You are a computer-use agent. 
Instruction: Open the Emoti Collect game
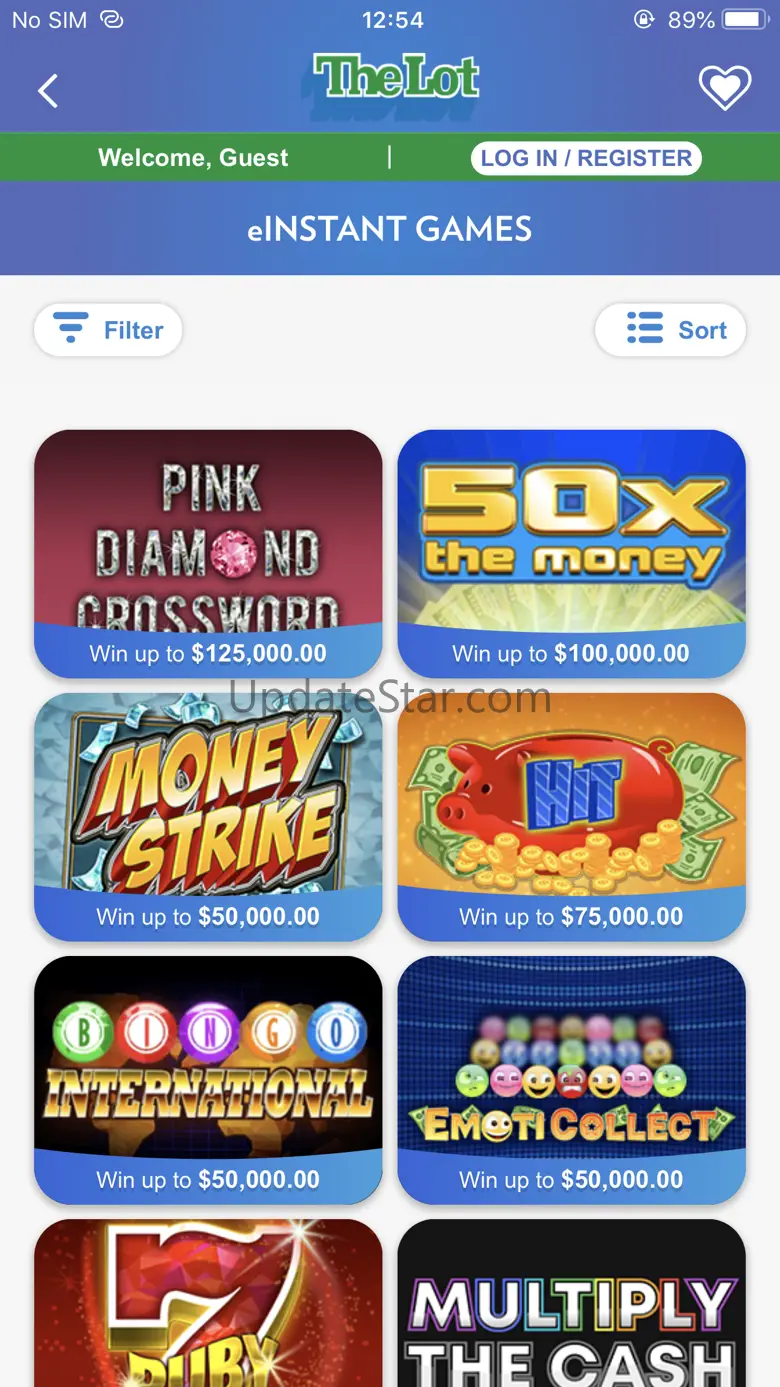point(572,1080)
